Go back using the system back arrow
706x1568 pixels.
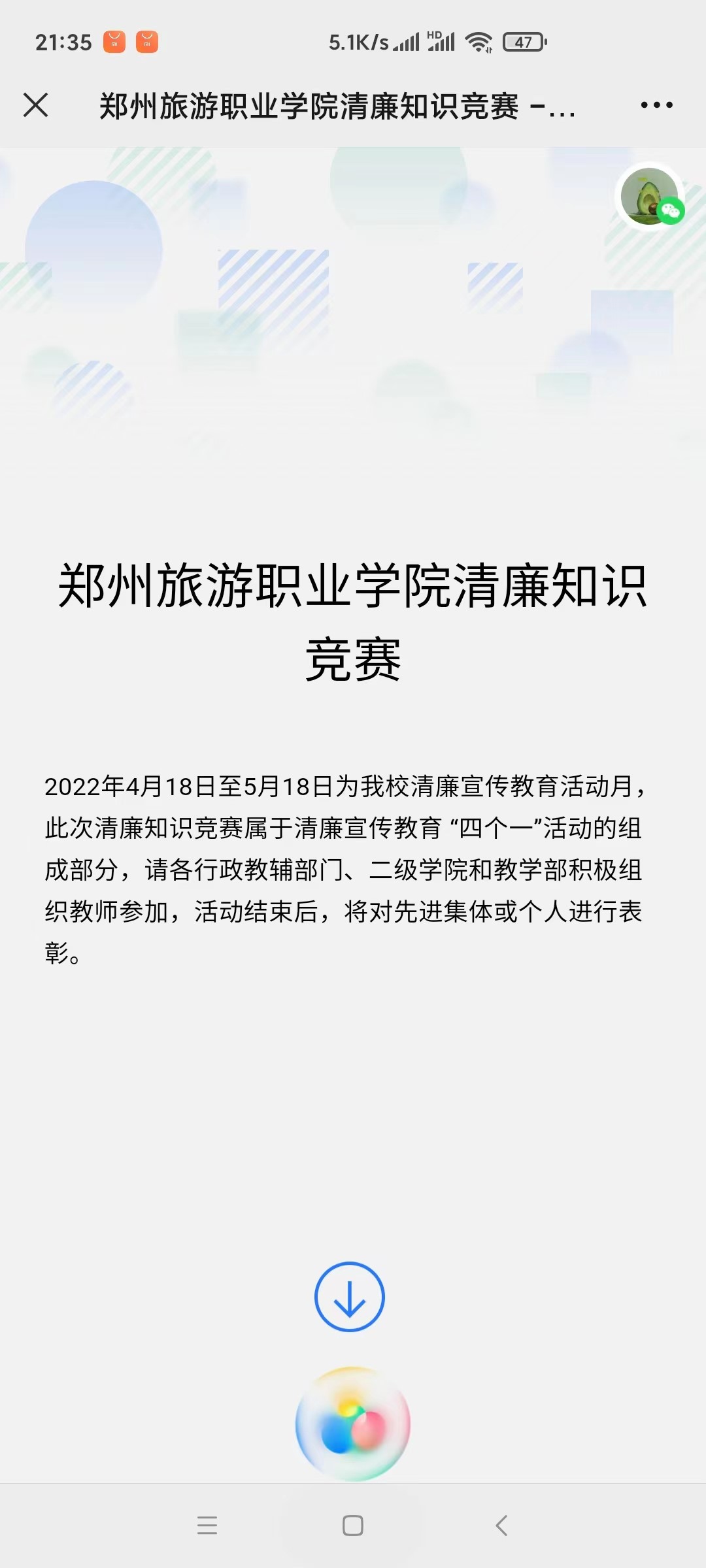(501, 1526)
